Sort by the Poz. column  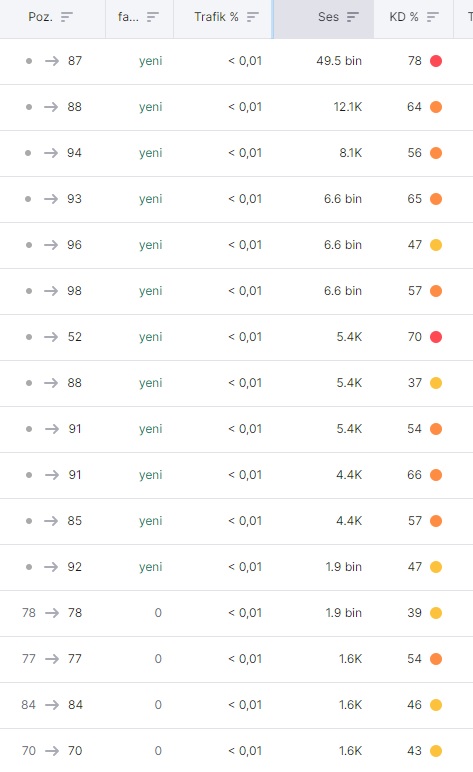[66, 17]
